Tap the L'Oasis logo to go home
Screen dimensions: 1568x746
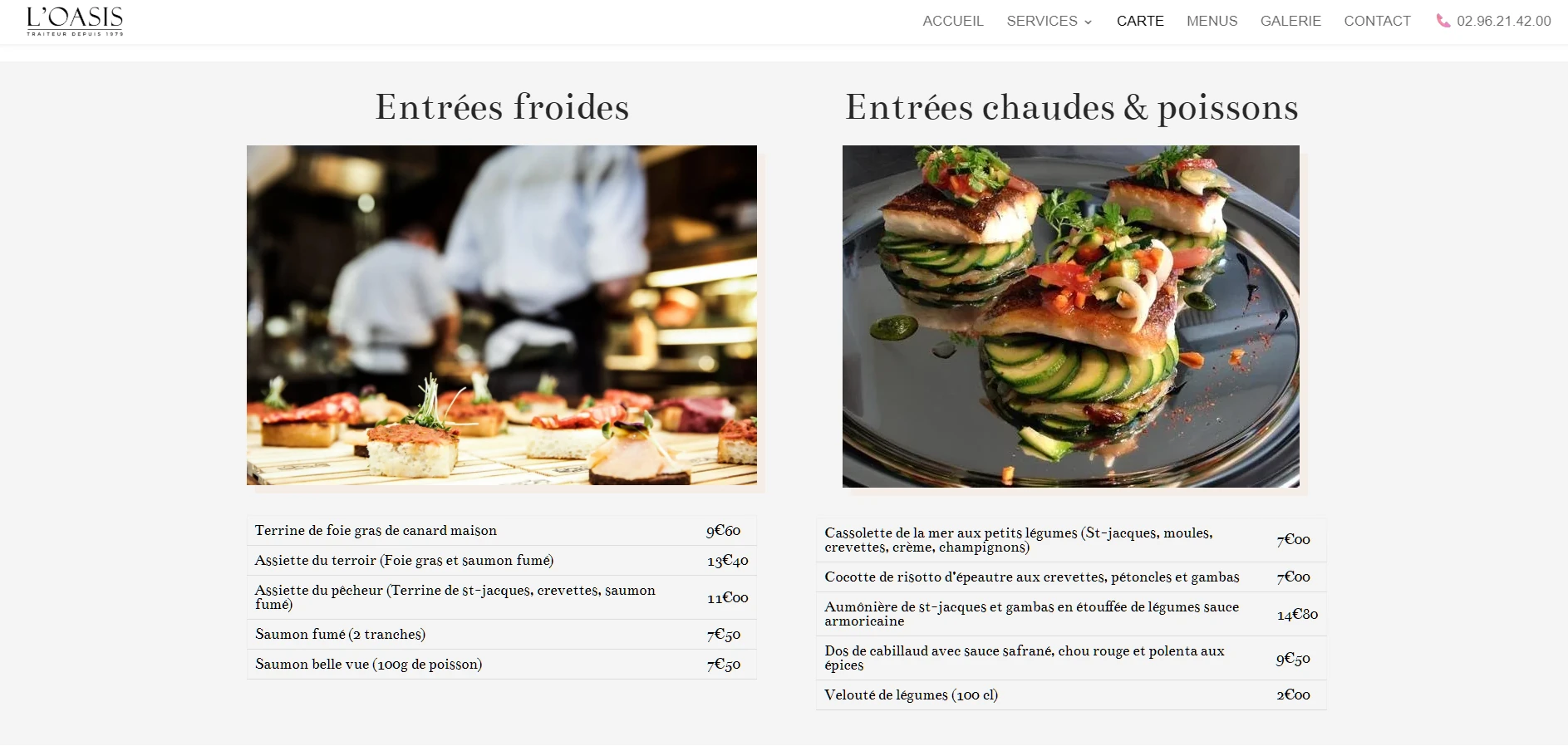tap(75, 21)
